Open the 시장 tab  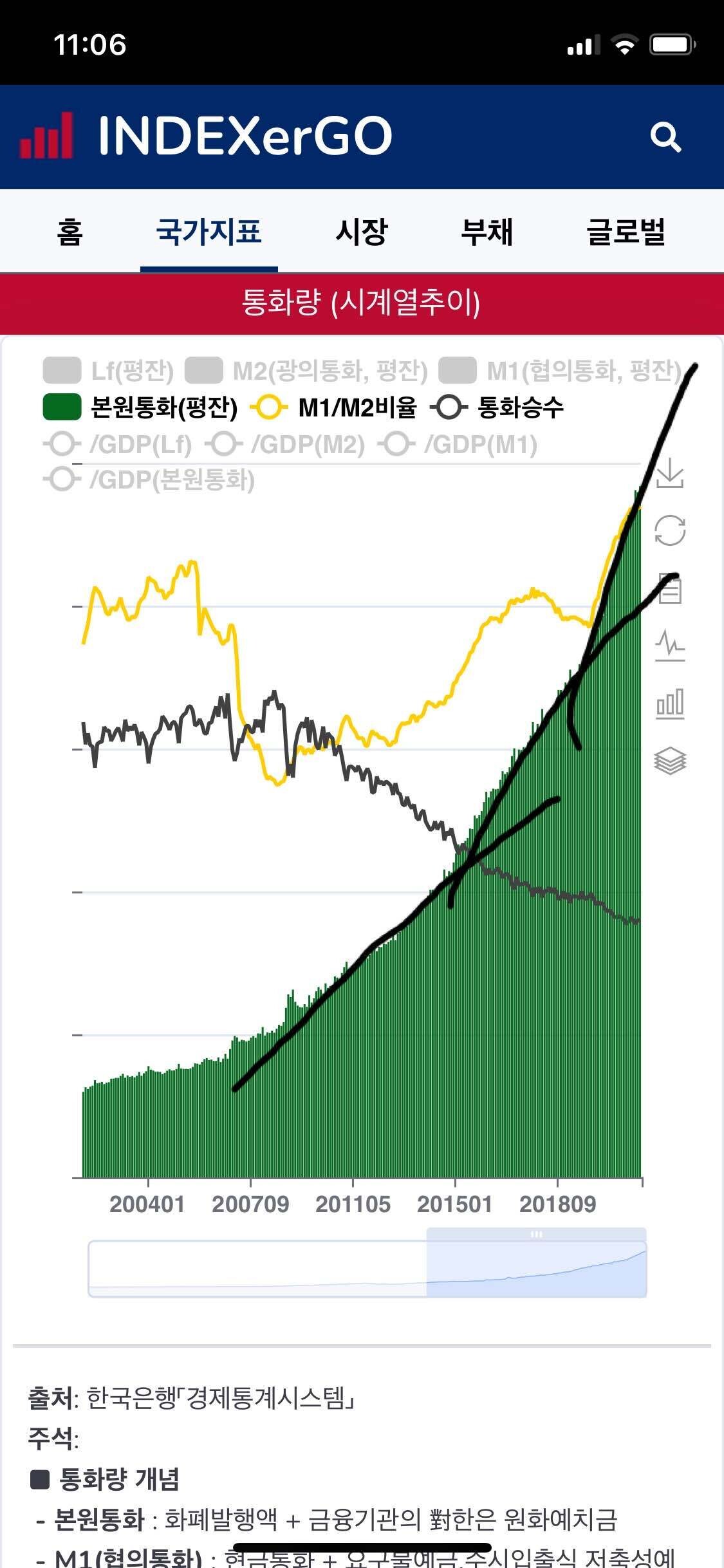362,232
